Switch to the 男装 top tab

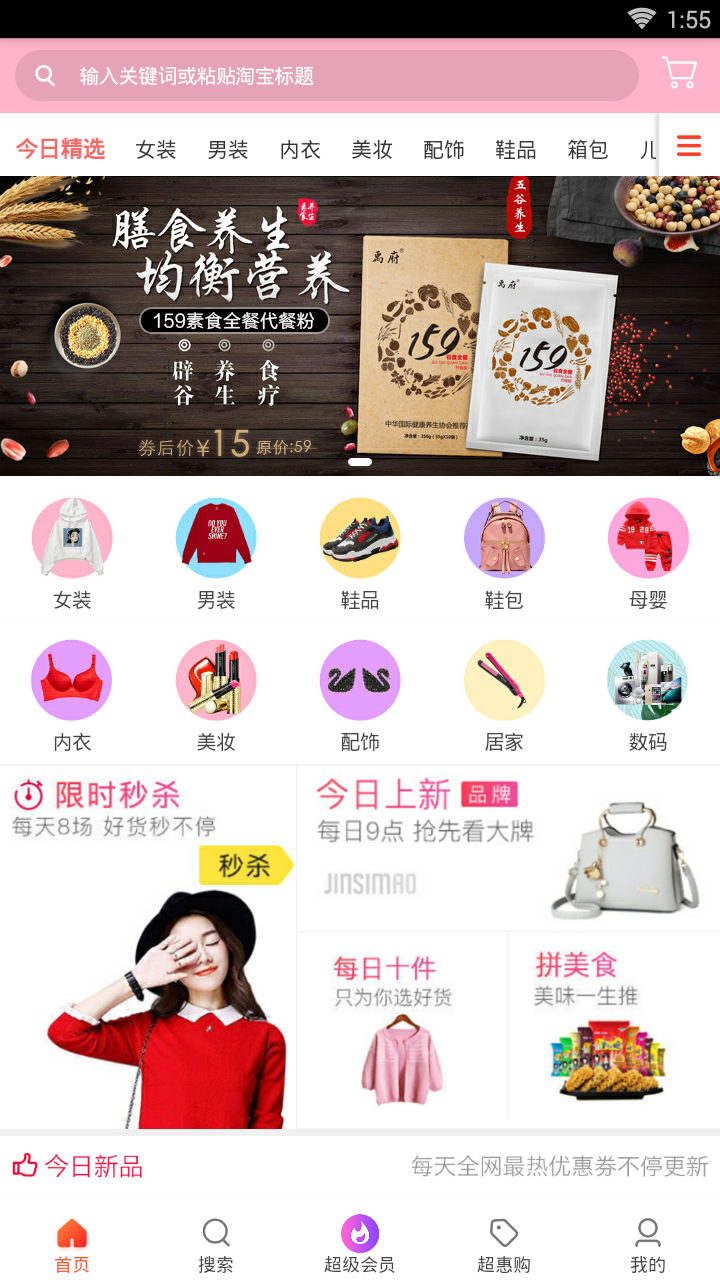(228, 150)
